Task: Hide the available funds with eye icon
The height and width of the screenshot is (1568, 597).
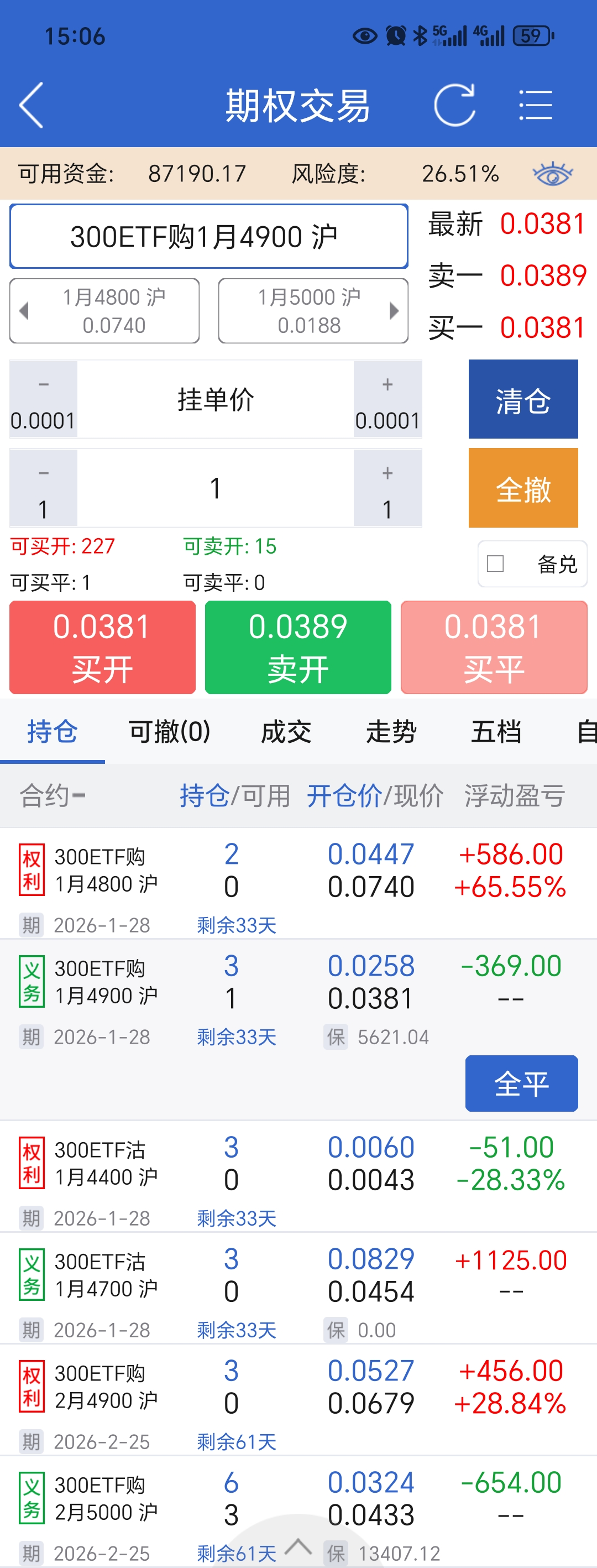Action: (x=552, y=175)
